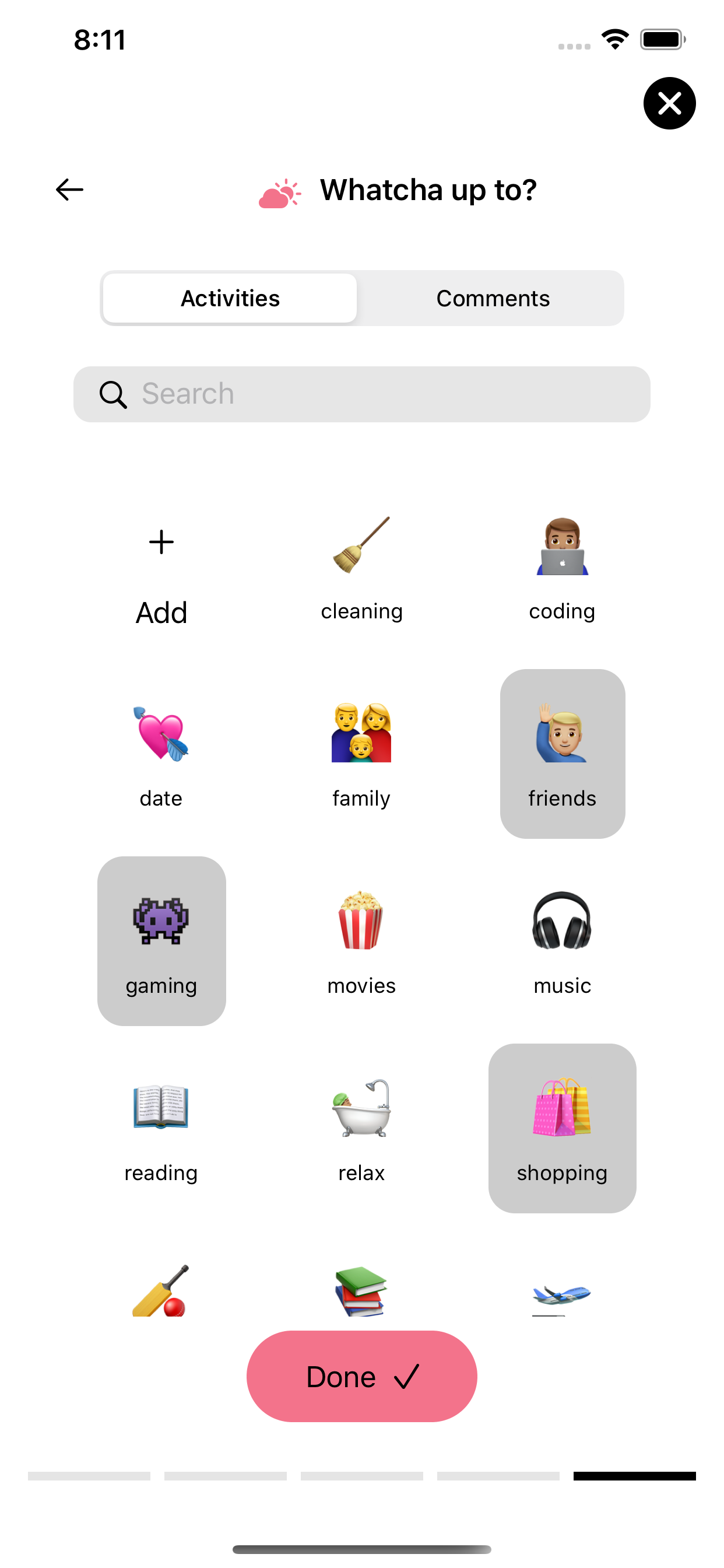Pick the family activity
This screenshot has height=1568, width=724.
(x=361, y=754)
